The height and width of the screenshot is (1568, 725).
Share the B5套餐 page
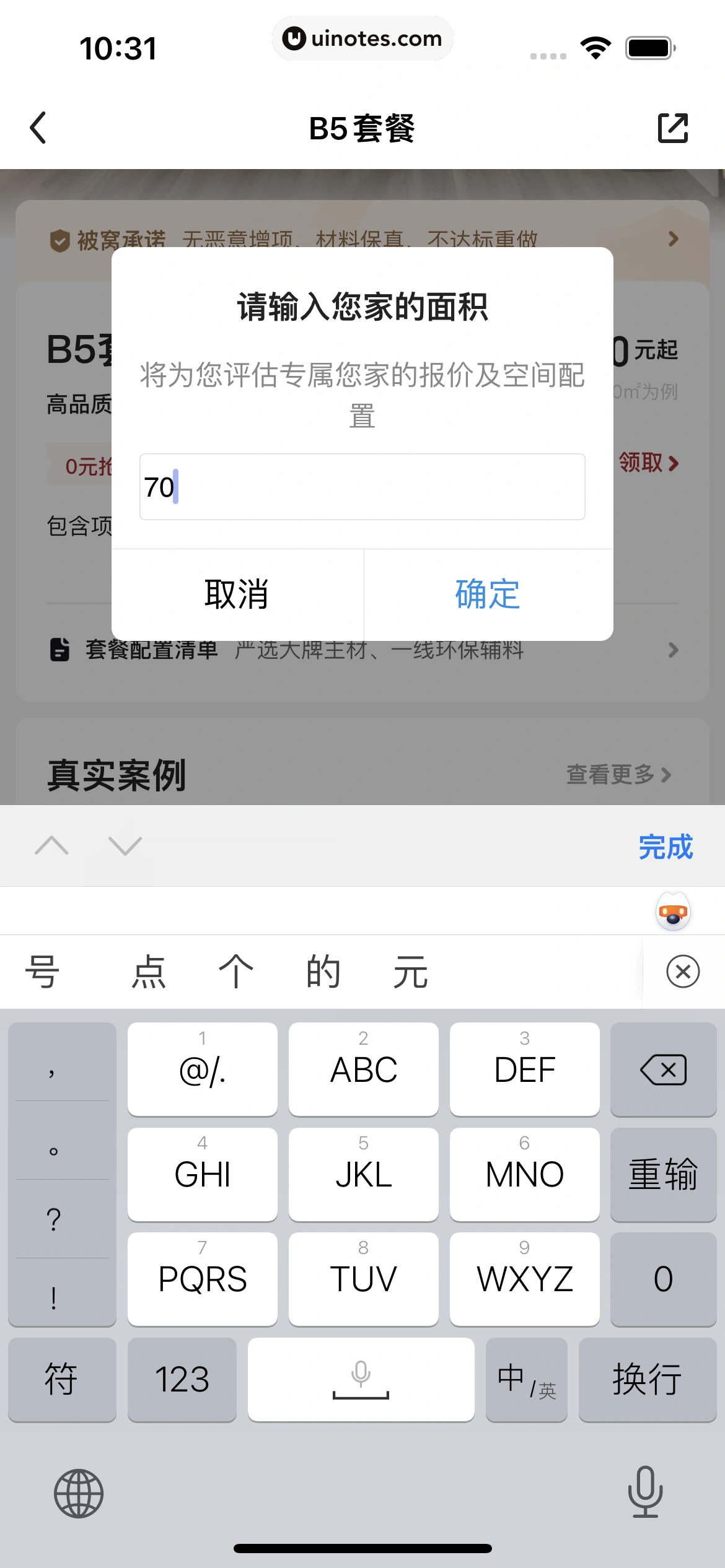tap(672, 128)
